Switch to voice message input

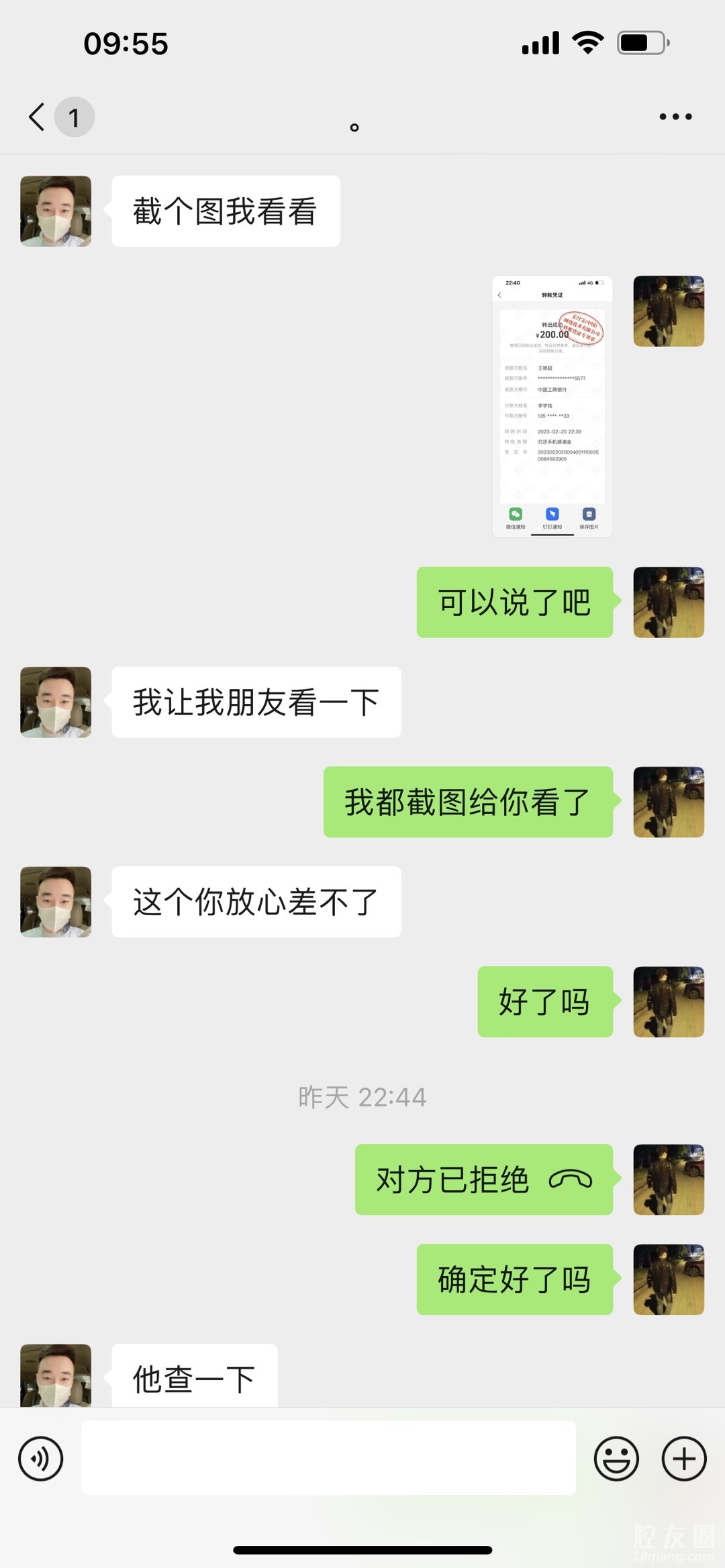tap(40, 1458)
